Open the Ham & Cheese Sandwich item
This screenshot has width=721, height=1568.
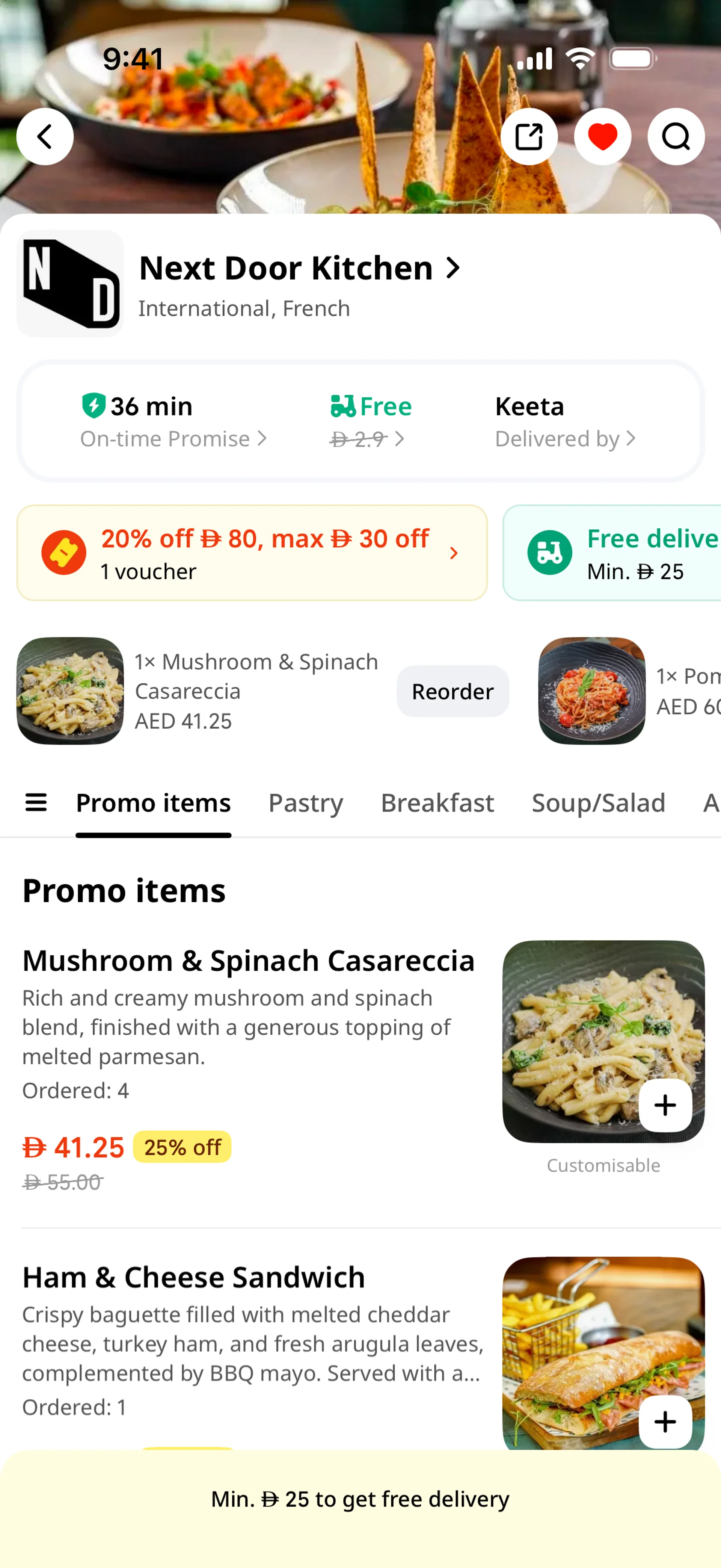coord(193,1277)
